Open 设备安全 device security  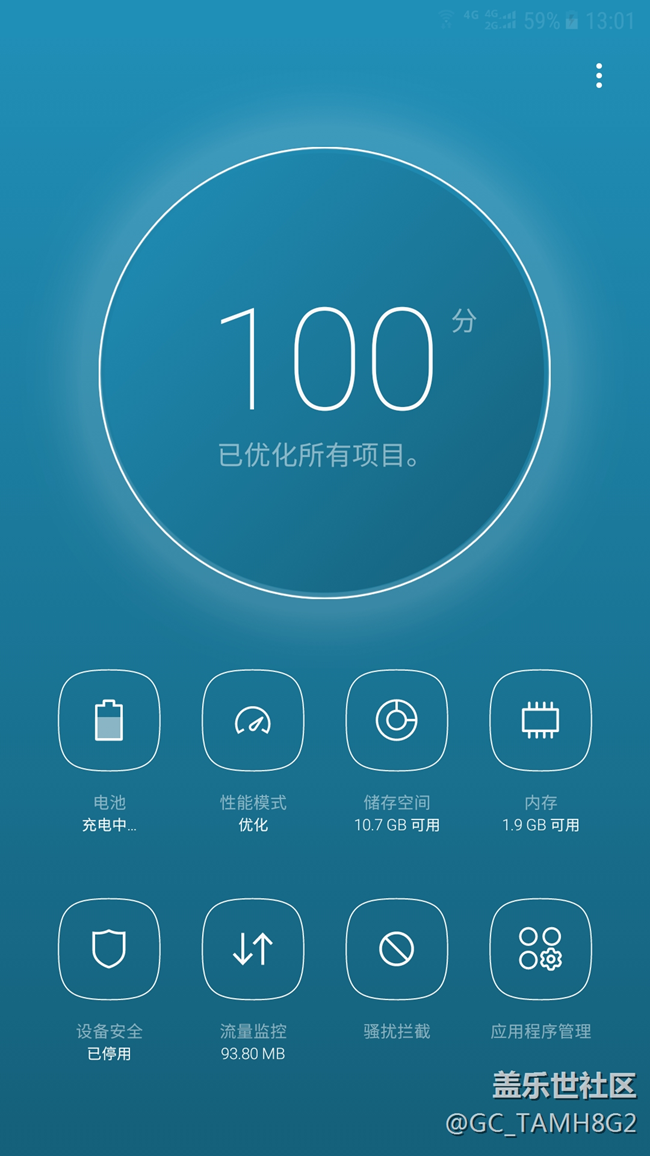(109, 949)
